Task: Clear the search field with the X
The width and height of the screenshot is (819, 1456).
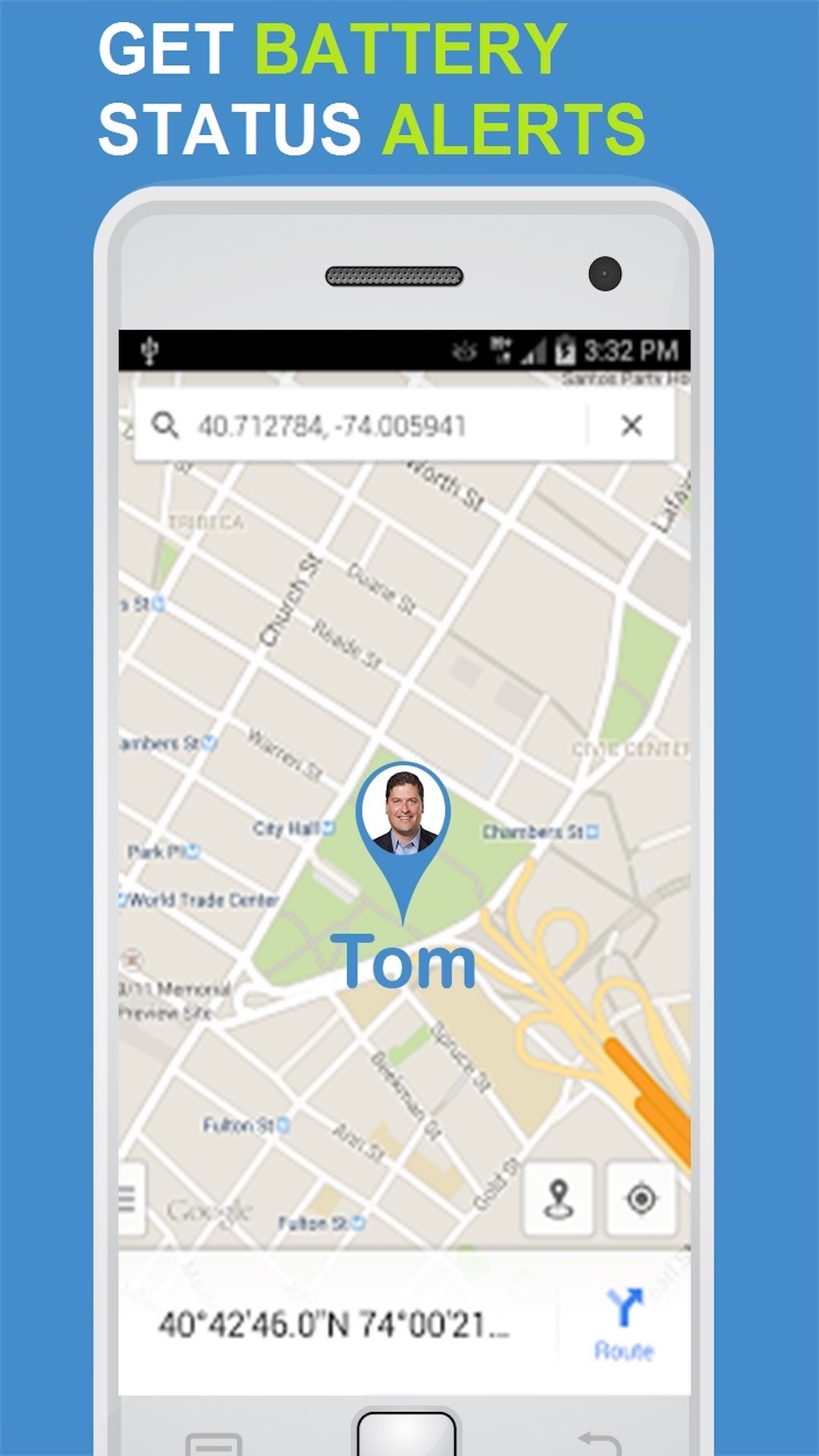Action: pyautogui.click(x=632, y=425)
